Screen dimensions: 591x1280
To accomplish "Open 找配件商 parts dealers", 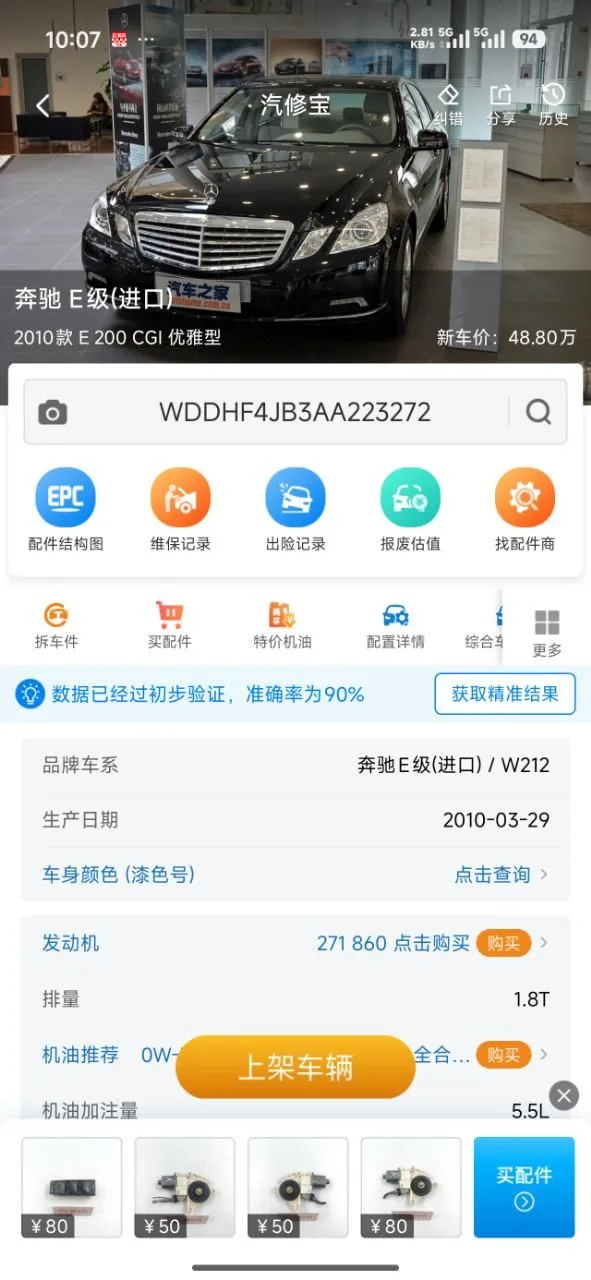I will point(525,510).
